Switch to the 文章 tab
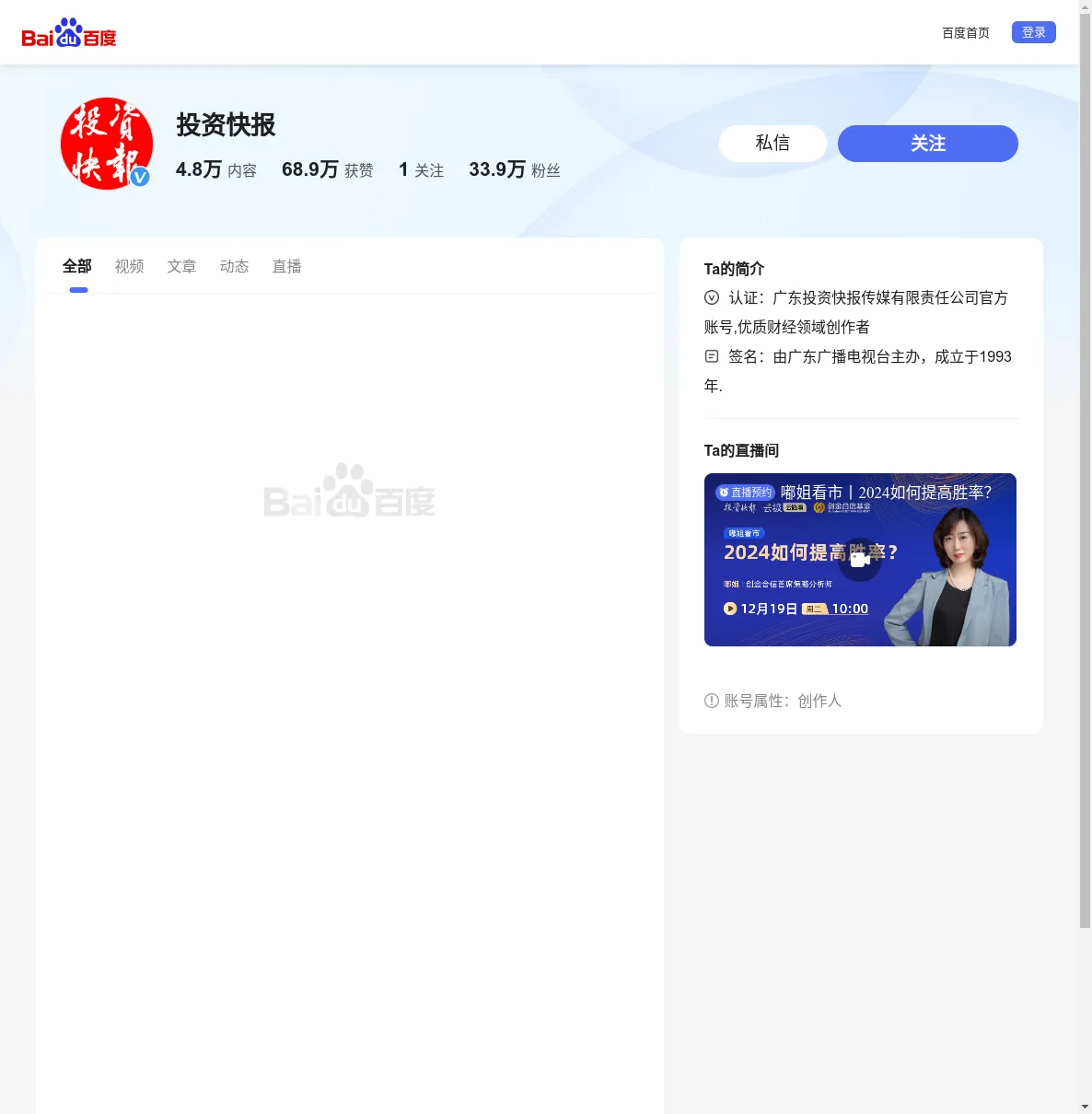Screen dimensions: 1092x1114 pyautogui.click(x=181, y=266)
